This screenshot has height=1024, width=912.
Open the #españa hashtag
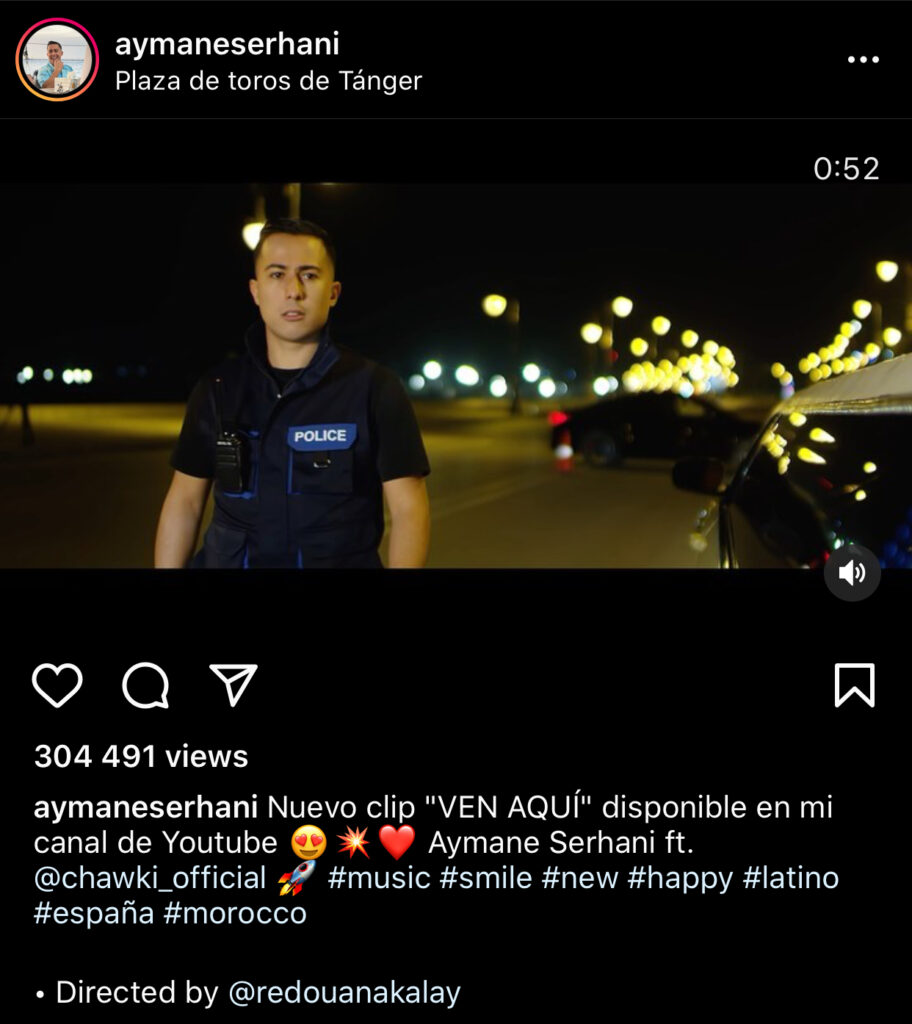94,913
